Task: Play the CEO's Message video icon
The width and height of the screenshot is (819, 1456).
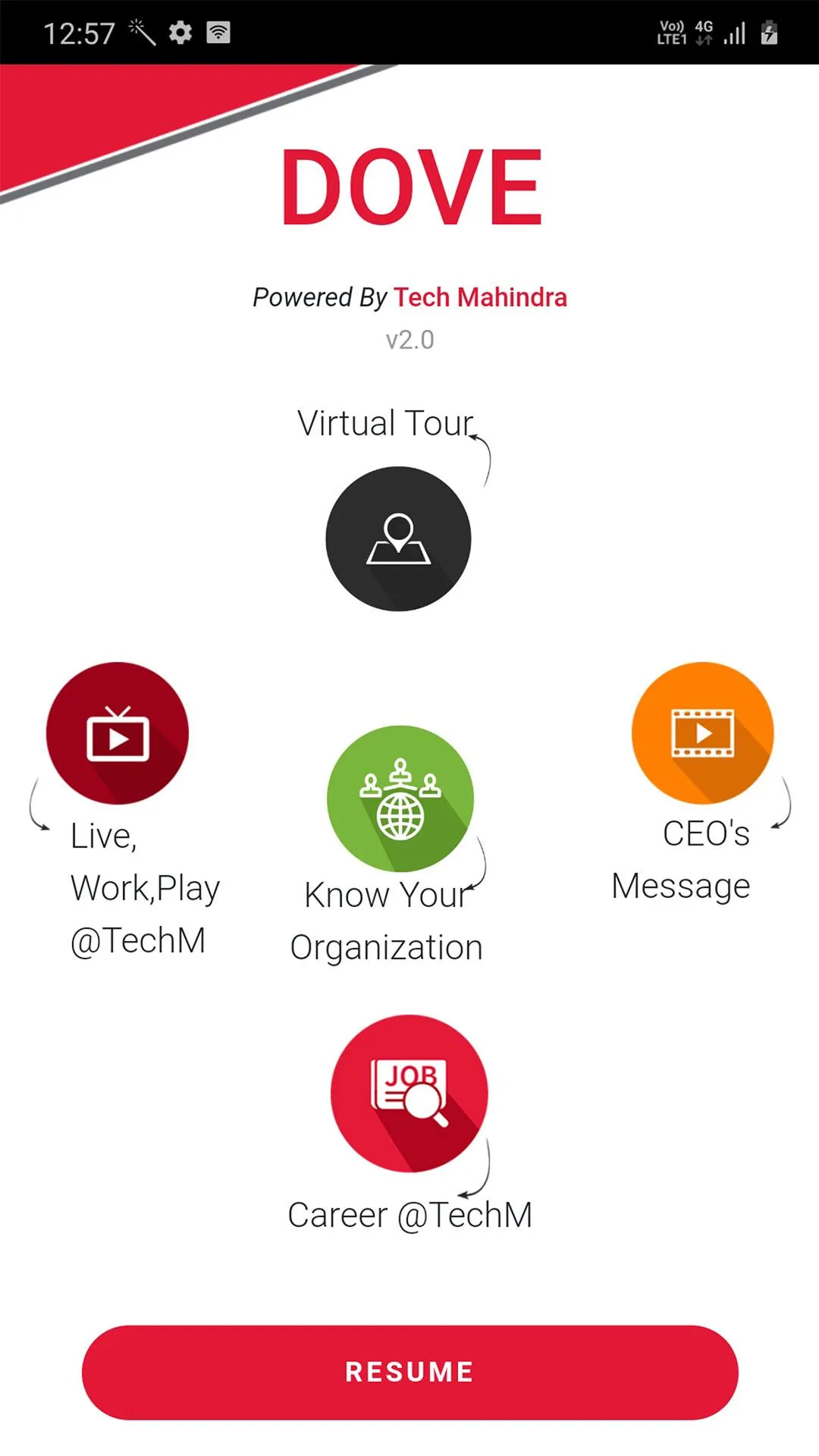Action: pos(703,733)
